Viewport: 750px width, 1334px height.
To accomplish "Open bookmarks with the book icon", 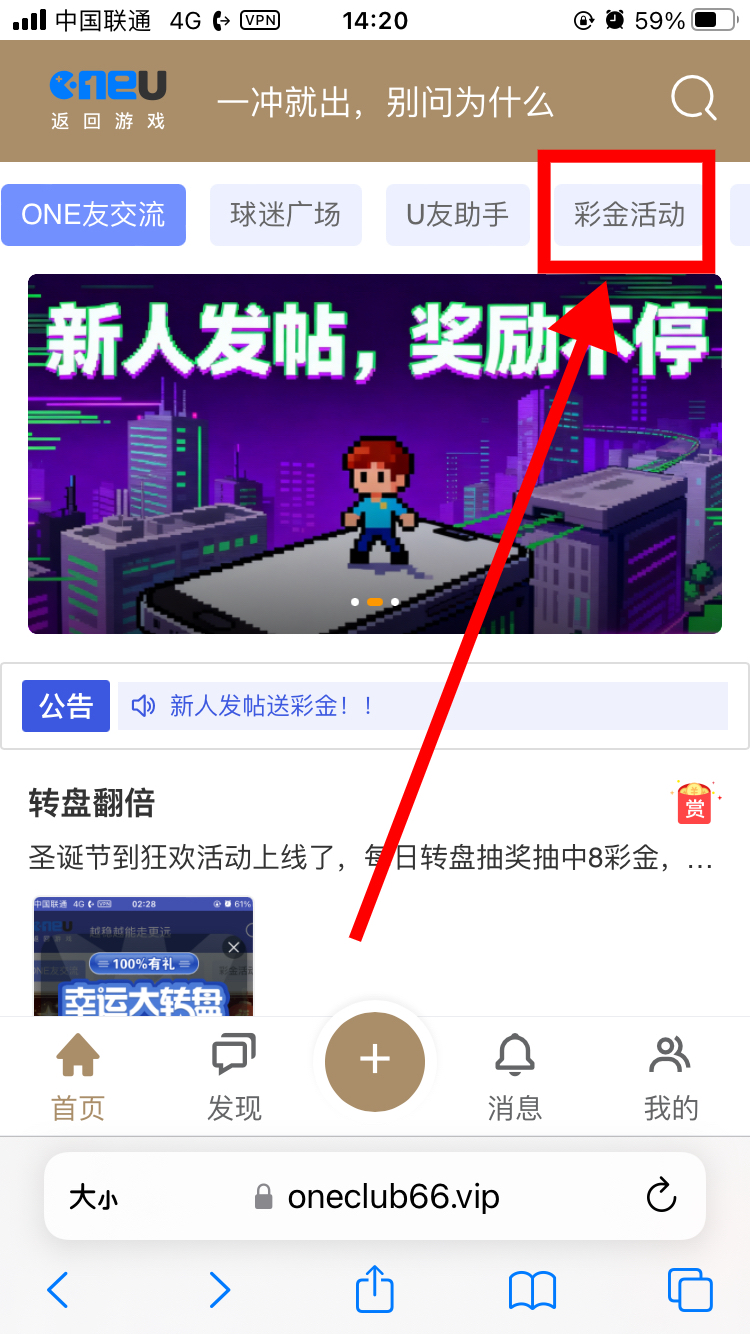I will 531,1290.
